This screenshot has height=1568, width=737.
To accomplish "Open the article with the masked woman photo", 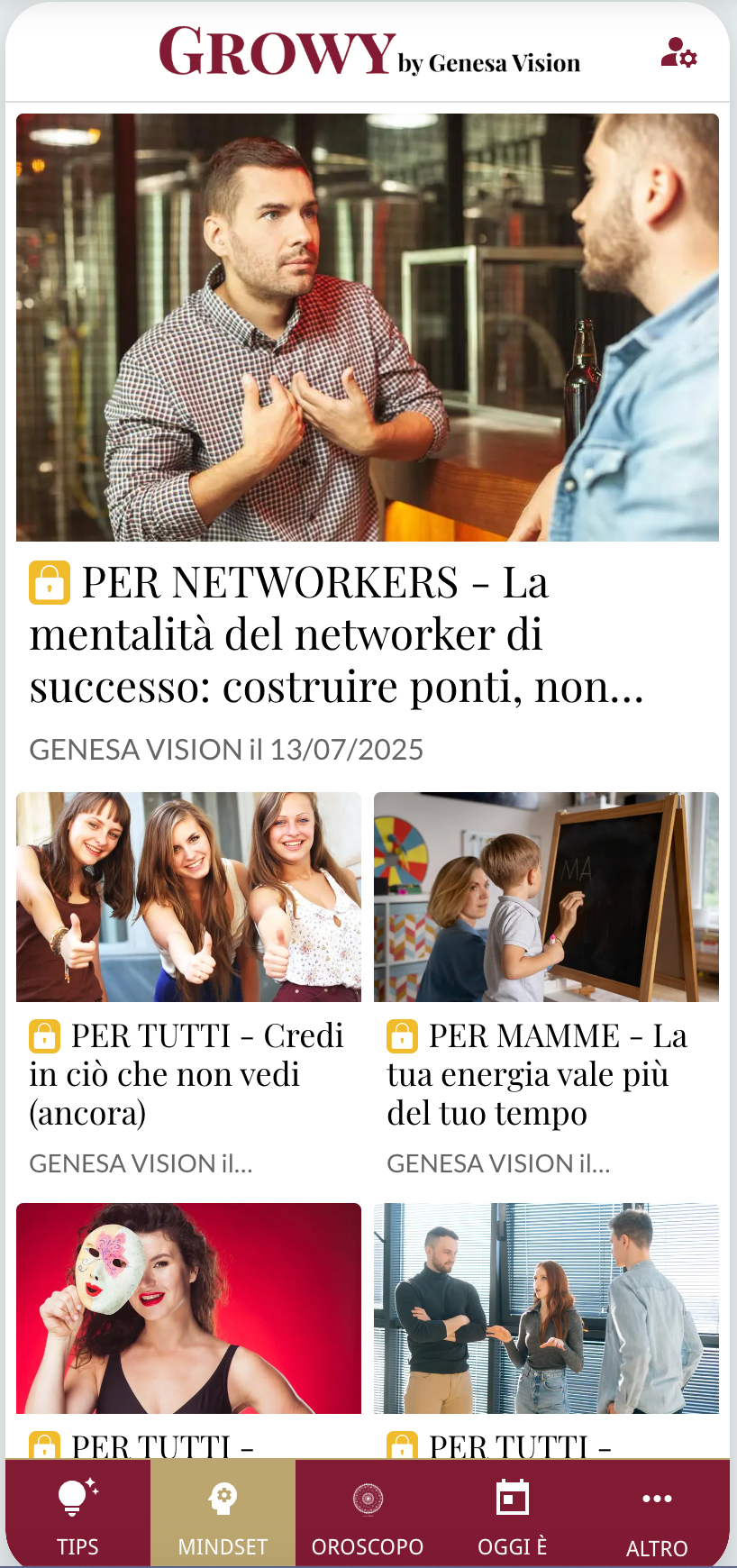I will tap(188, 1308).
